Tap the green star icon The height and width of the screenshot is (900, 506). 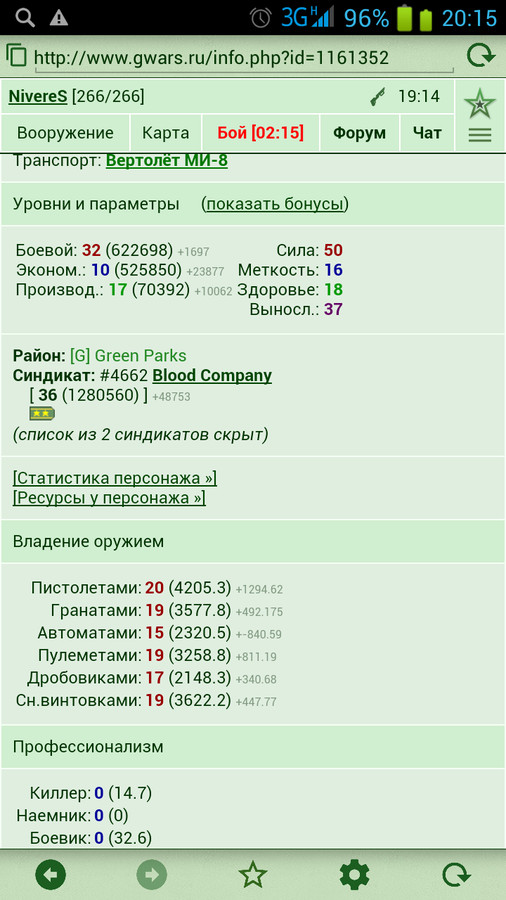pyautogui.click(x=480, y=104)
